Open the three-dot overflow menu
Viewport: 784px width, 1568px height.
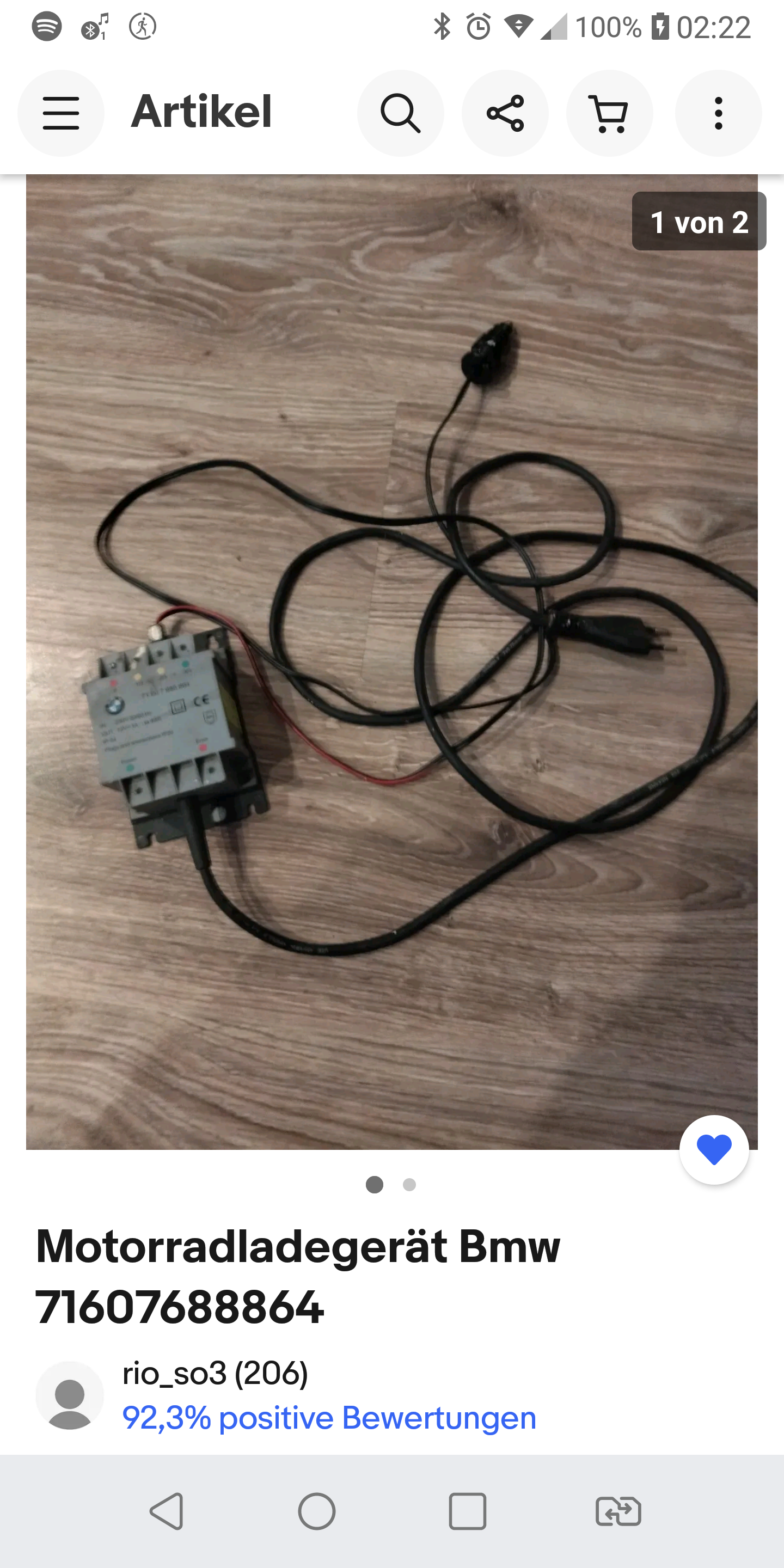pos(718,113)
